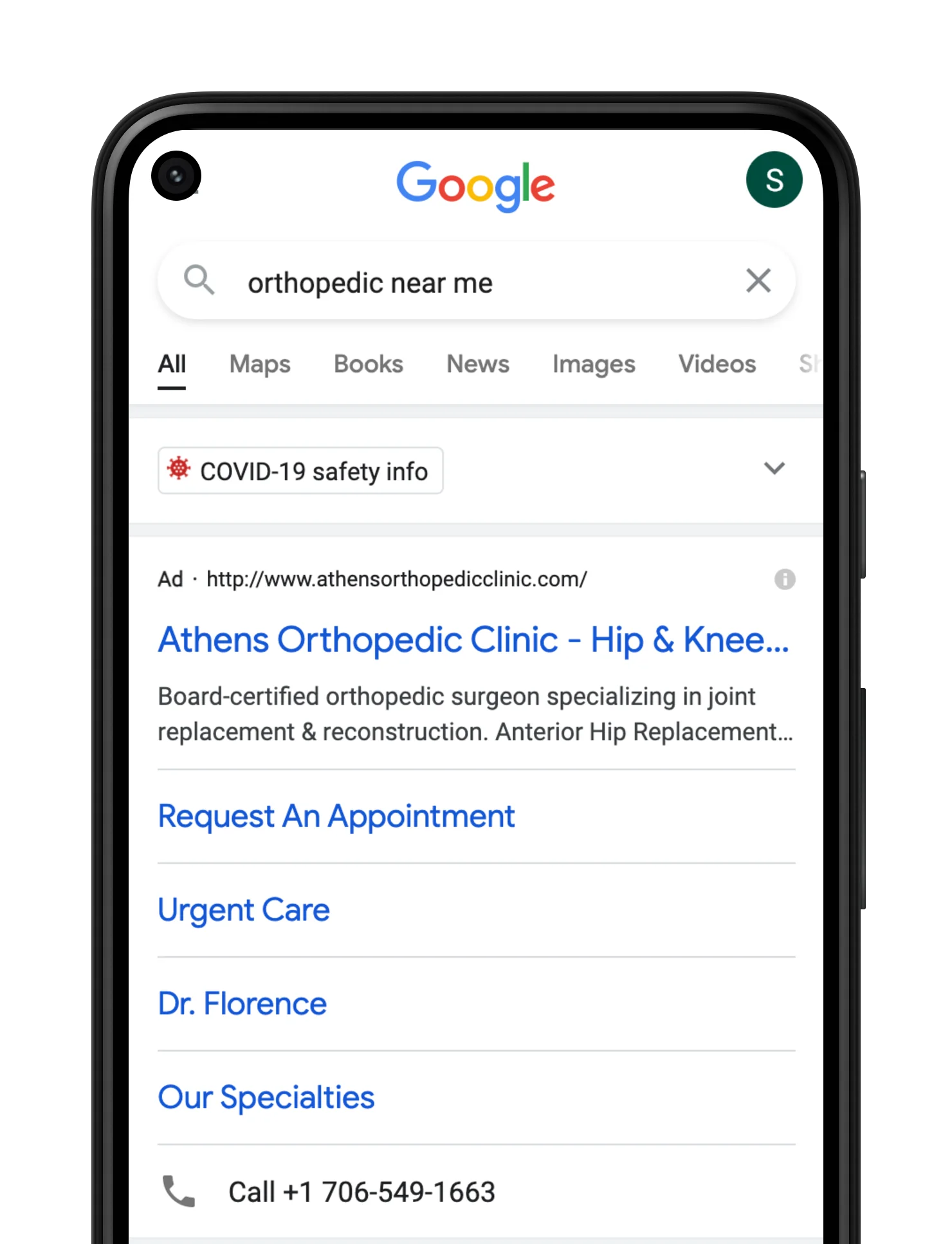This screenshot has width=952, height=1244.
Task: Switch to the Videos tab
Action: 717,364
